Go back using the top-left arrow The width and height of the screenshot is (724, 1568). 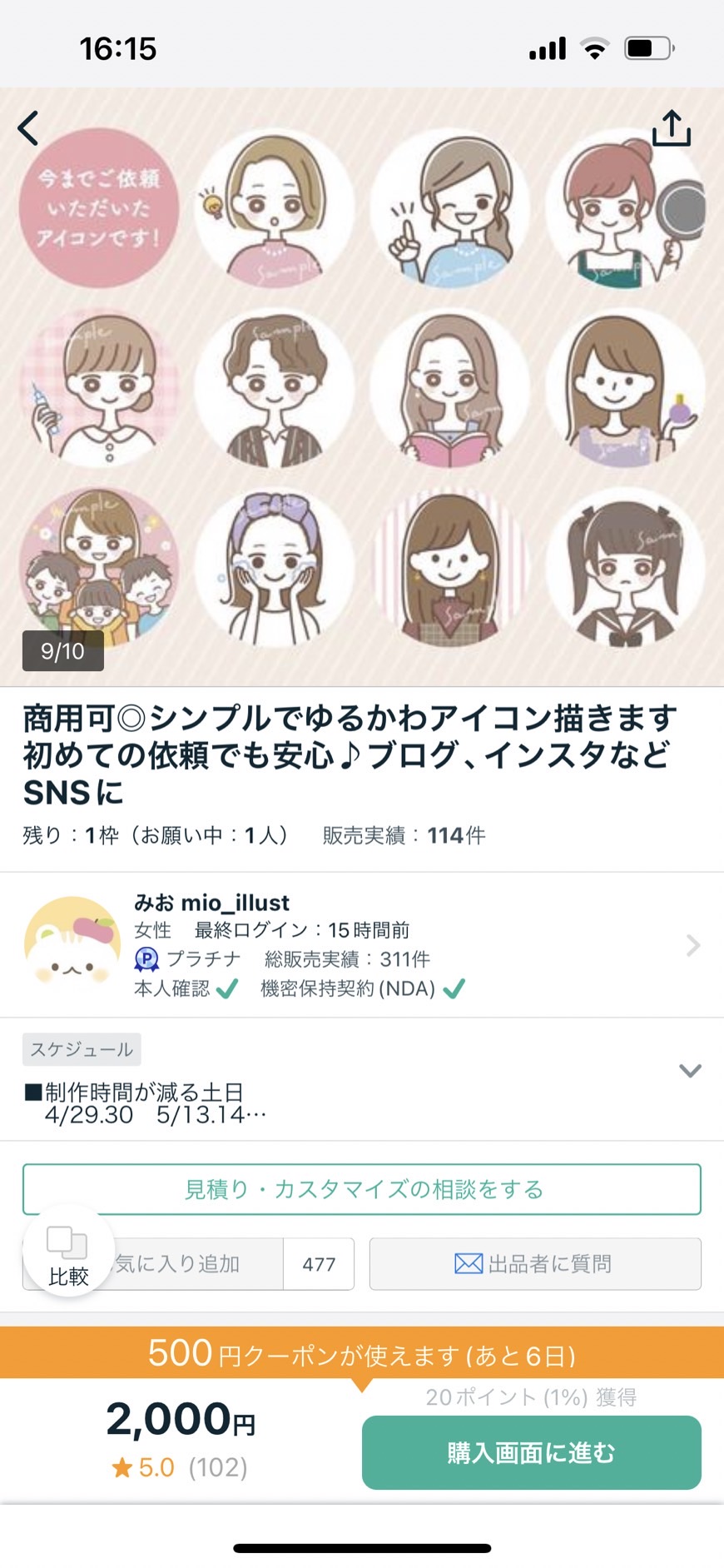tap(28, 128)
